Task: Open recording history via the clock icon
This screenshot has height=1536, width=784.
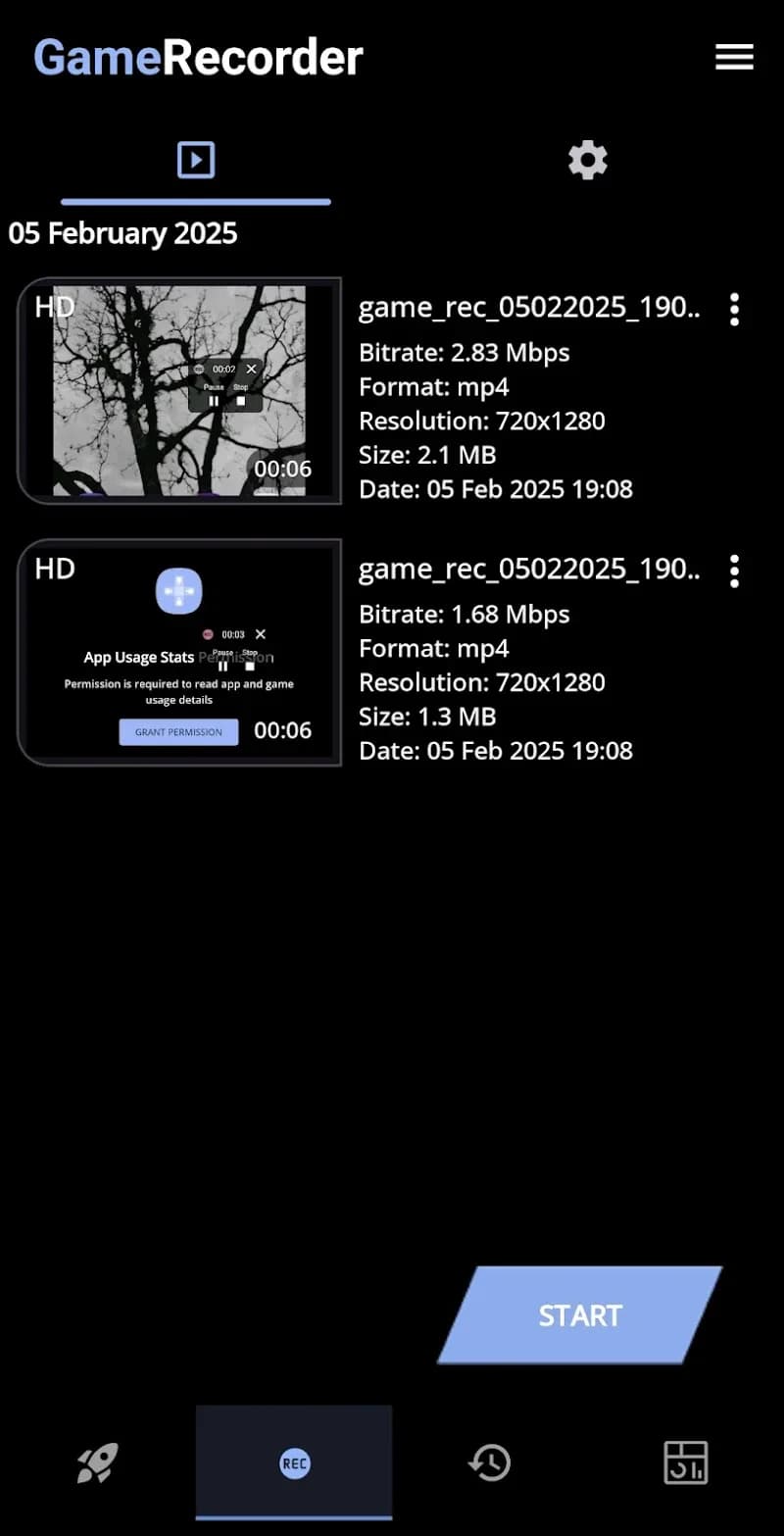Action: tap(488, 1462)
